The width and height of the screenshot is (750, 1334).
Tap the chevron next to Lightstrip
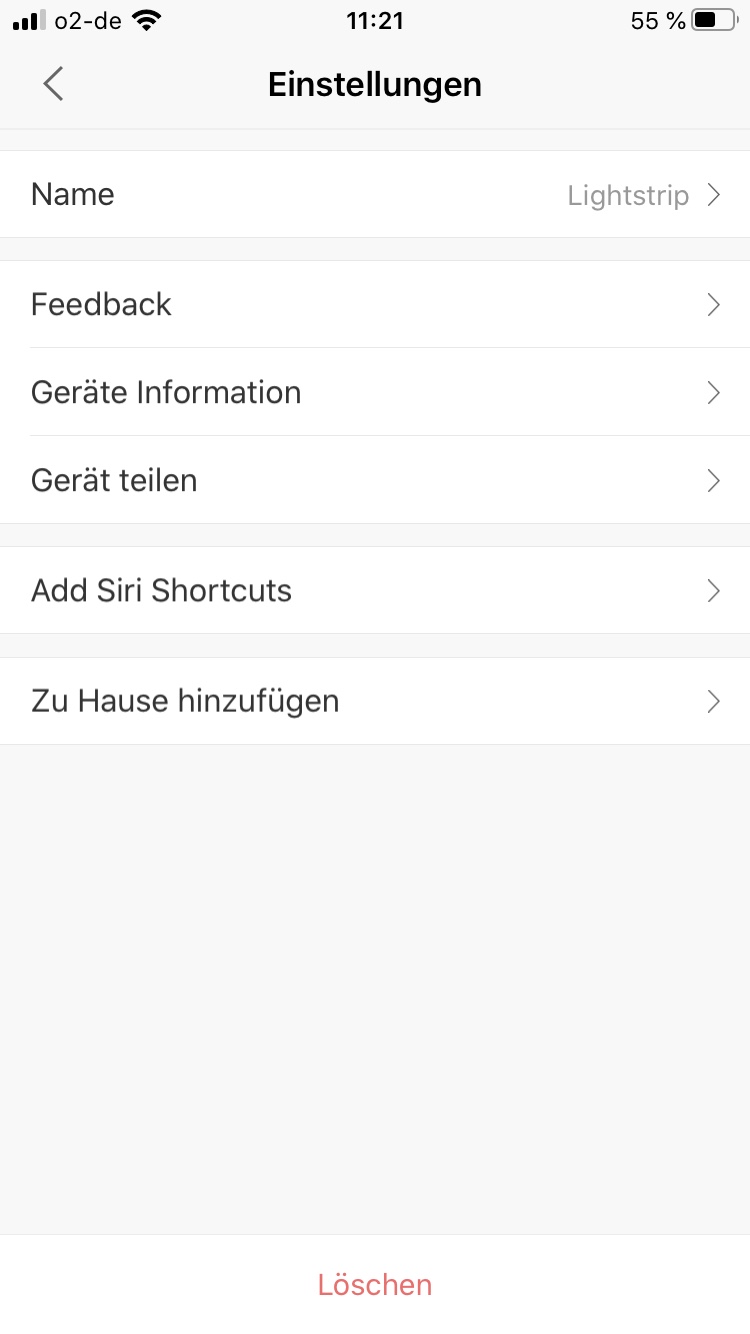[713, 194]
